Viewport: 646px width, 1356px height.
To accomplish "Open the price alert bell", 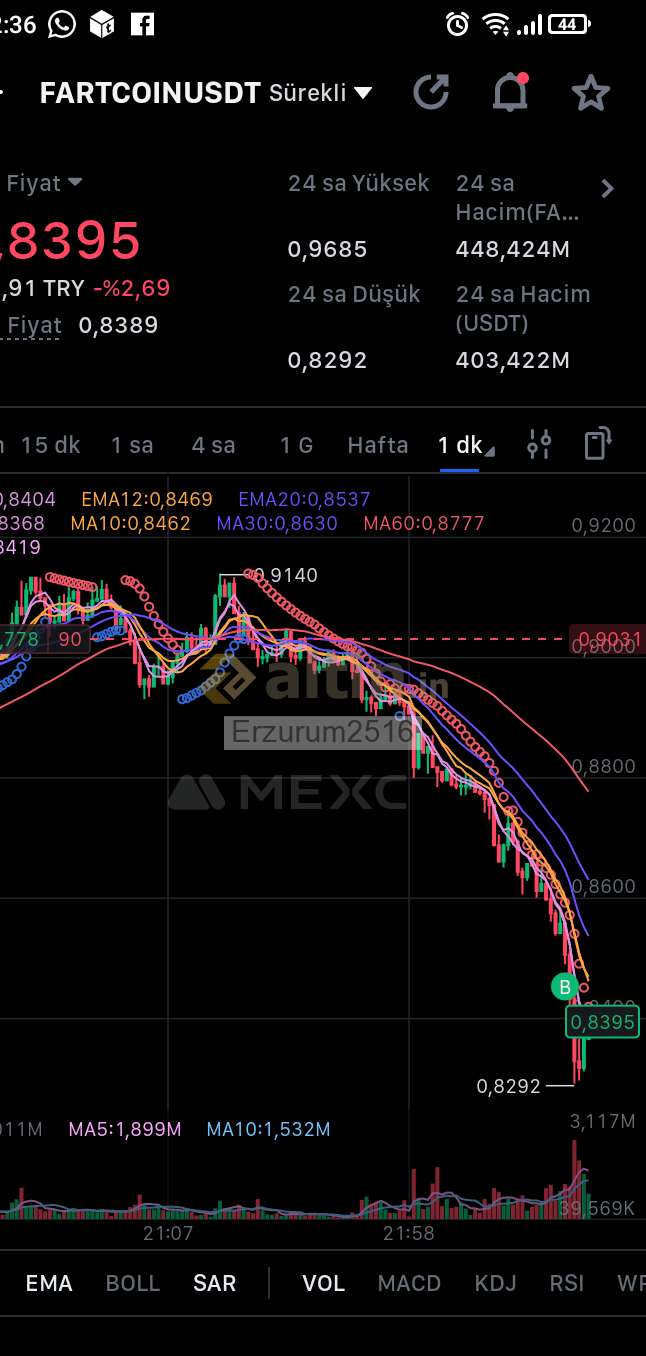I will tap(510, 92).
